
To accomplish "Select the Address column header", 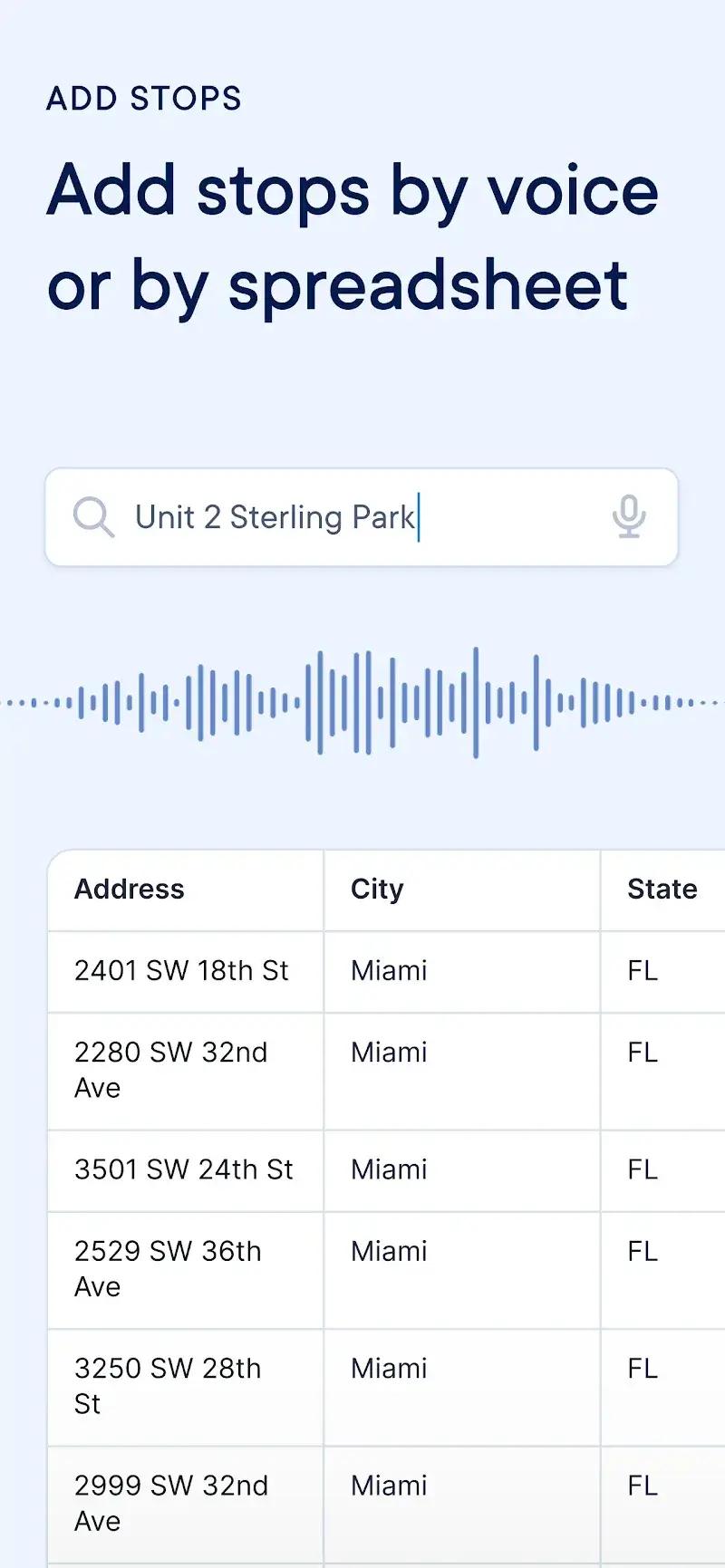I will click(129, 889).
